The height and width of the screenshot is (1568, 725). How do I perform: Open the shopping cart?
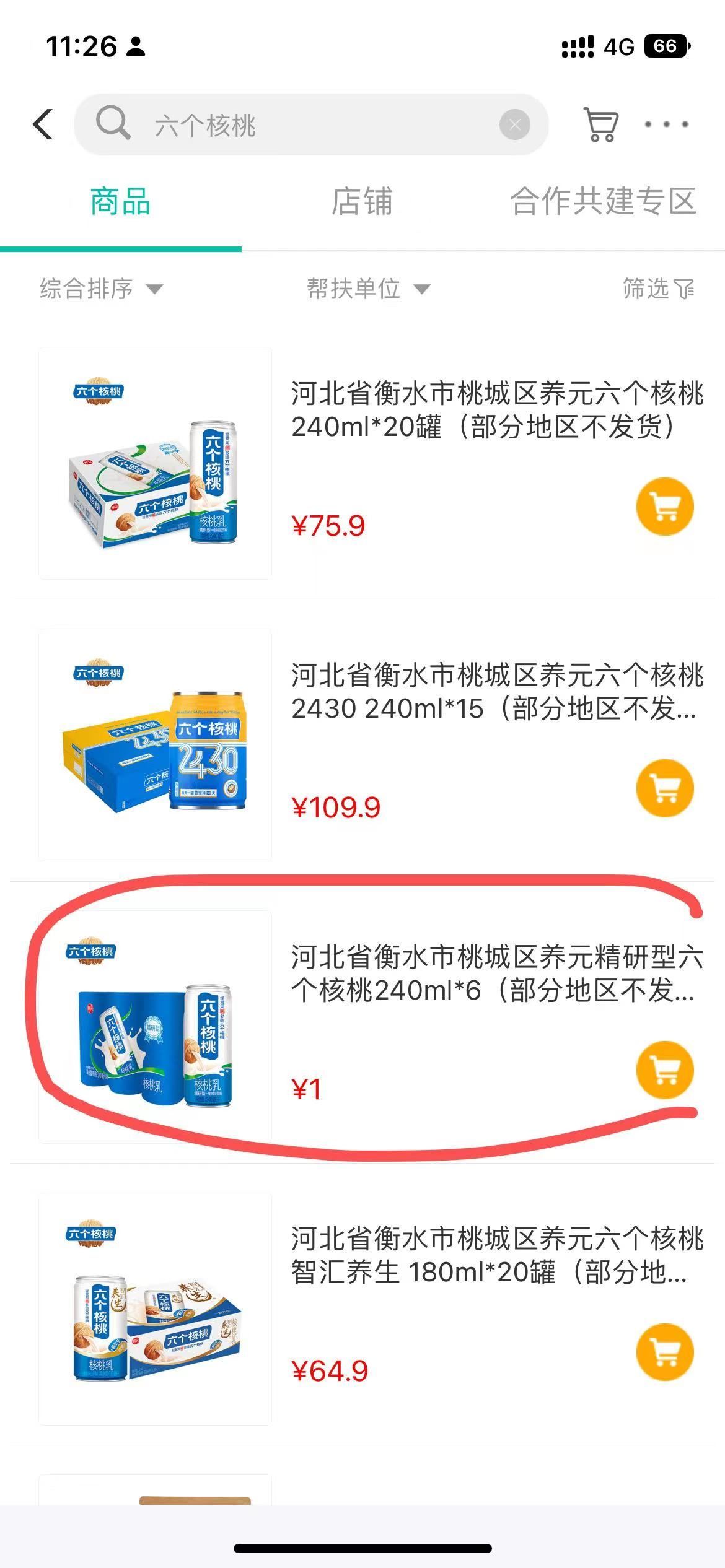600,124
